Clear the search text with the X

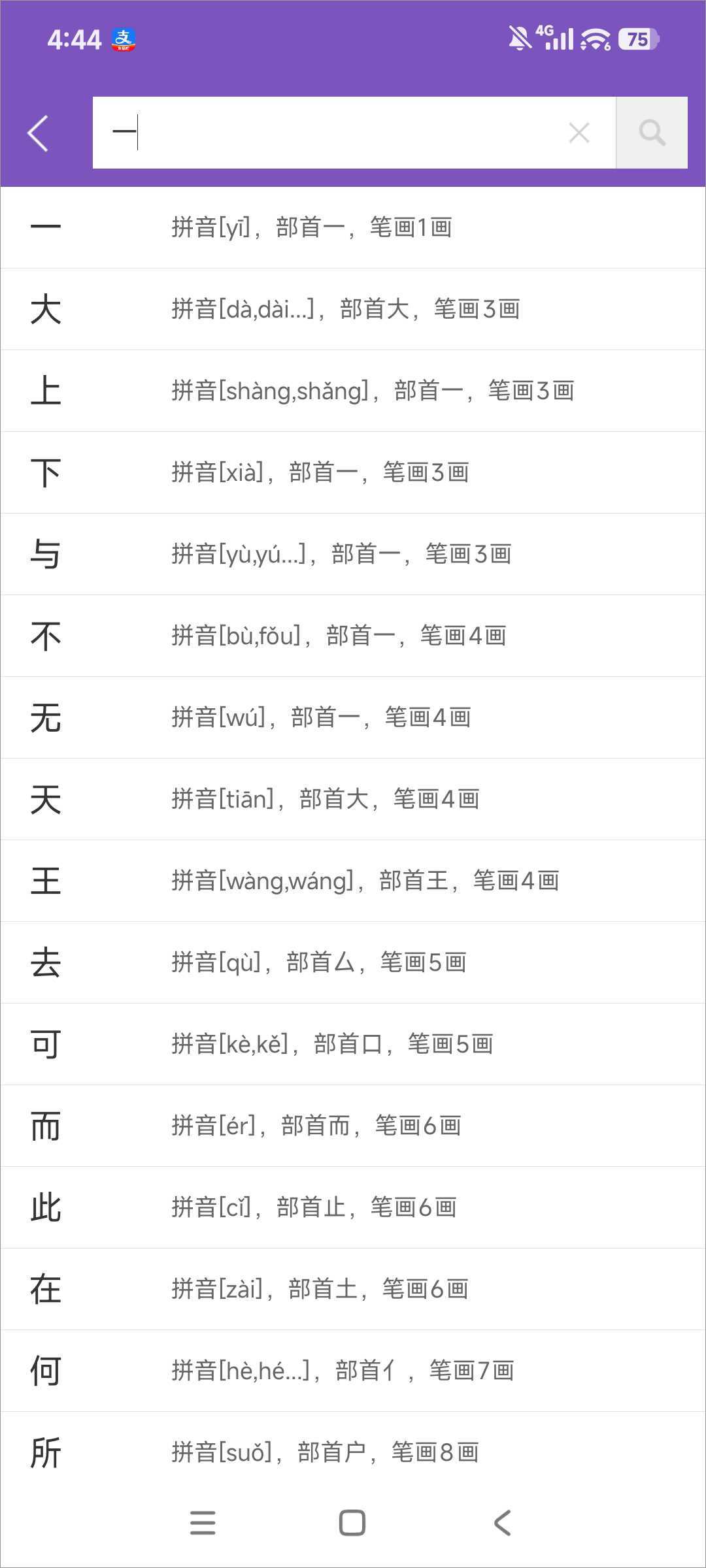pos(579,133)
